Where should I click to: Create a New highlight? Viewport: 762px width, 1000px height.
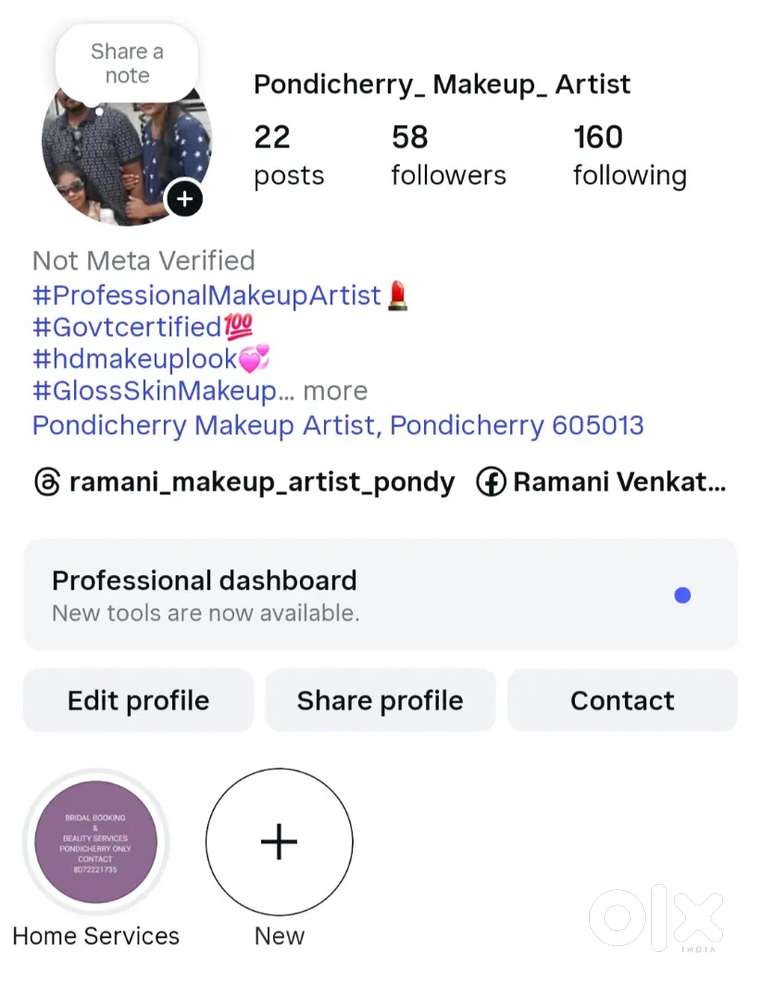pos(279,843)
